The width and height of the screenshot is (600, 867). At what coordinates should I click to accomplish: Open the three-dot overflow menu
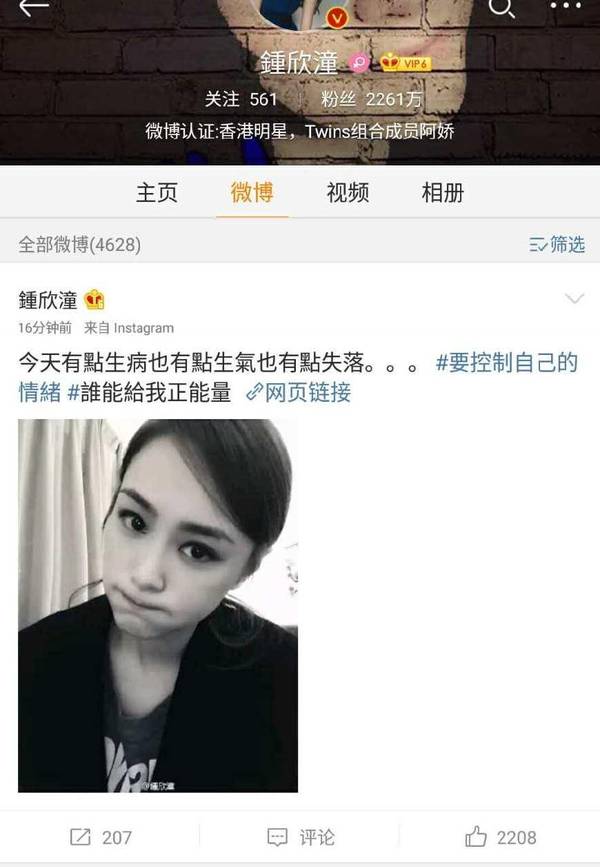click(565, 8)
